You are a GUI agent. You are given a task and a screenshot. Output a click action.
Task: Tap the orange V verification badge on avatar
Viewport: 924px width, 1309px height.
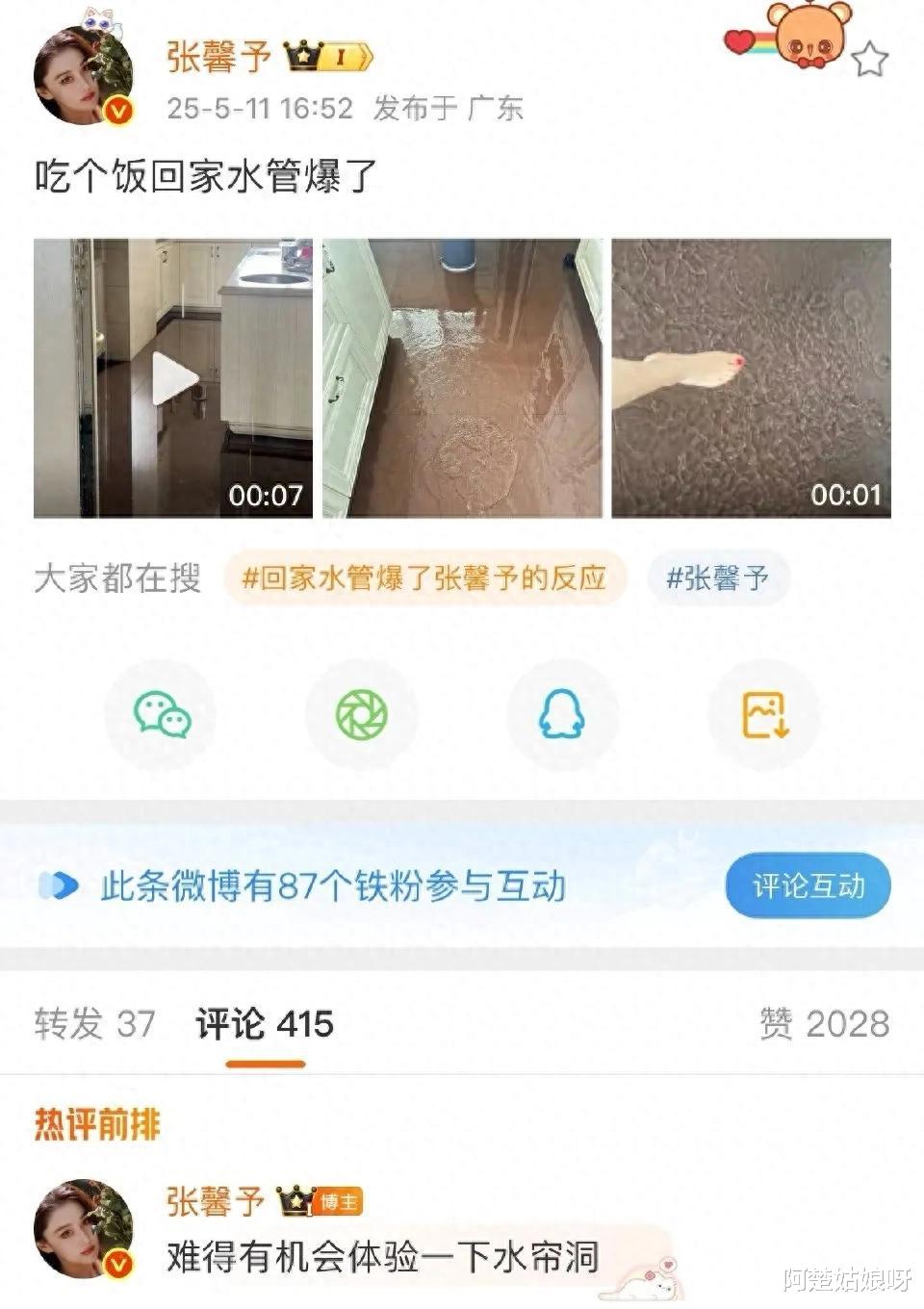tap(118, 109)
